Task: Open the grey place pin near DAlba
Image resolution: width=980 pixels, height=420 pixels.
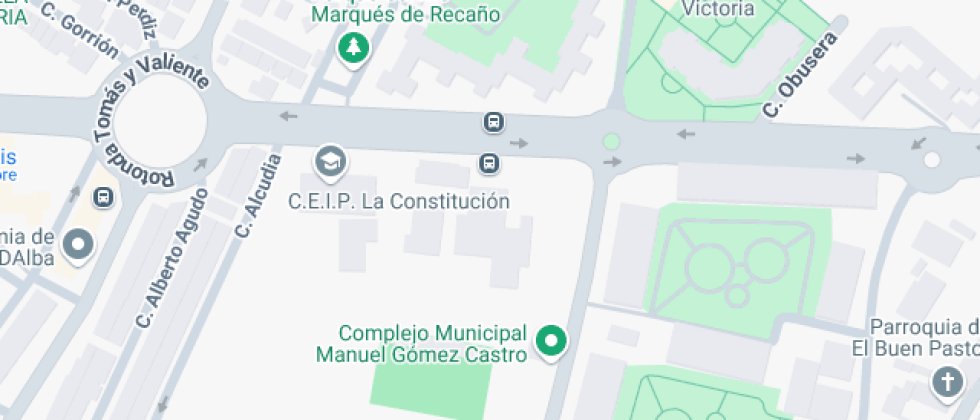Action: [x=78, y=243]
